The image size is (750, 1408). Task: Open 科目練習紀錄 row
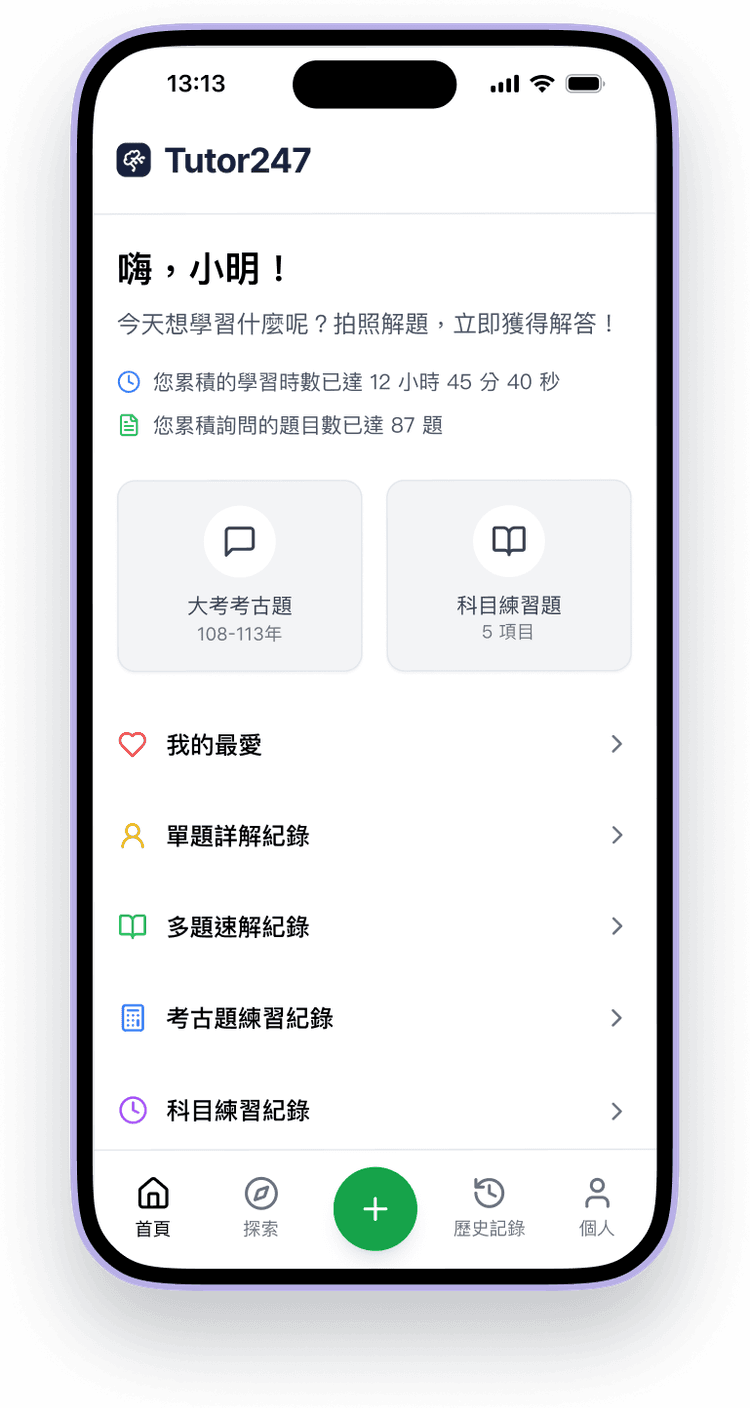(374, 1110)
